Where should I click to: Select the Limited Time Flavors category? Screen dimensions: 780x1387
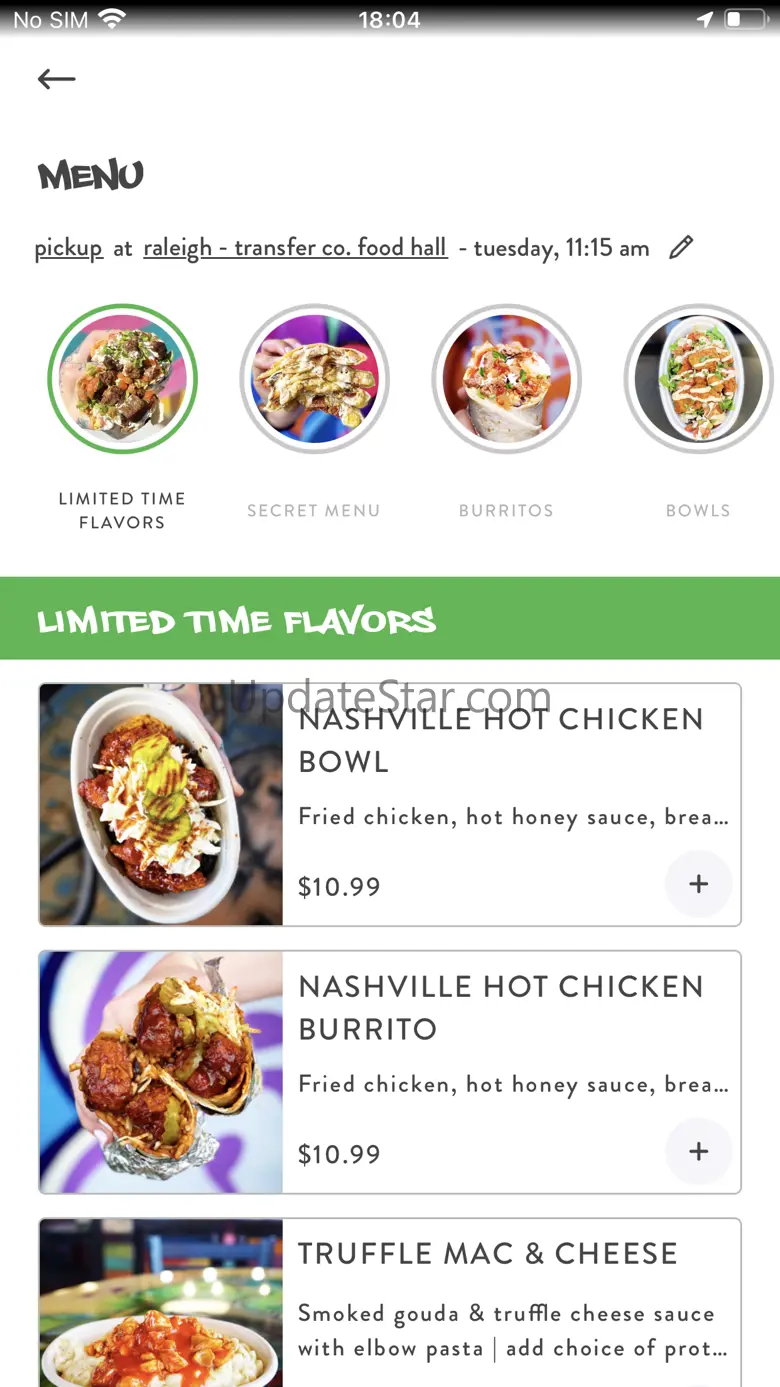point(122,379)
